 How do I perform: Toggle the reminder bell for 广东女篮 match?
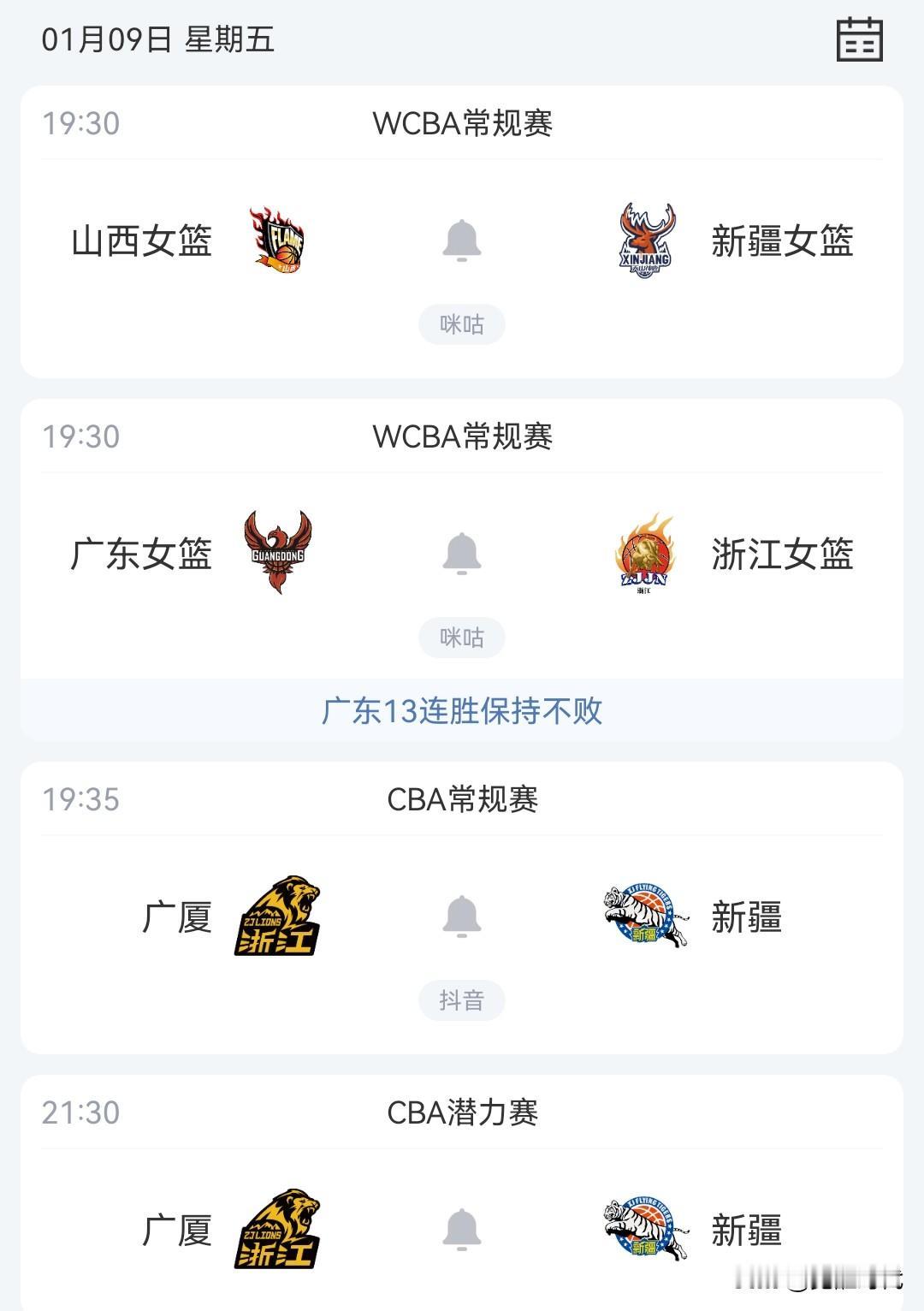462,555
